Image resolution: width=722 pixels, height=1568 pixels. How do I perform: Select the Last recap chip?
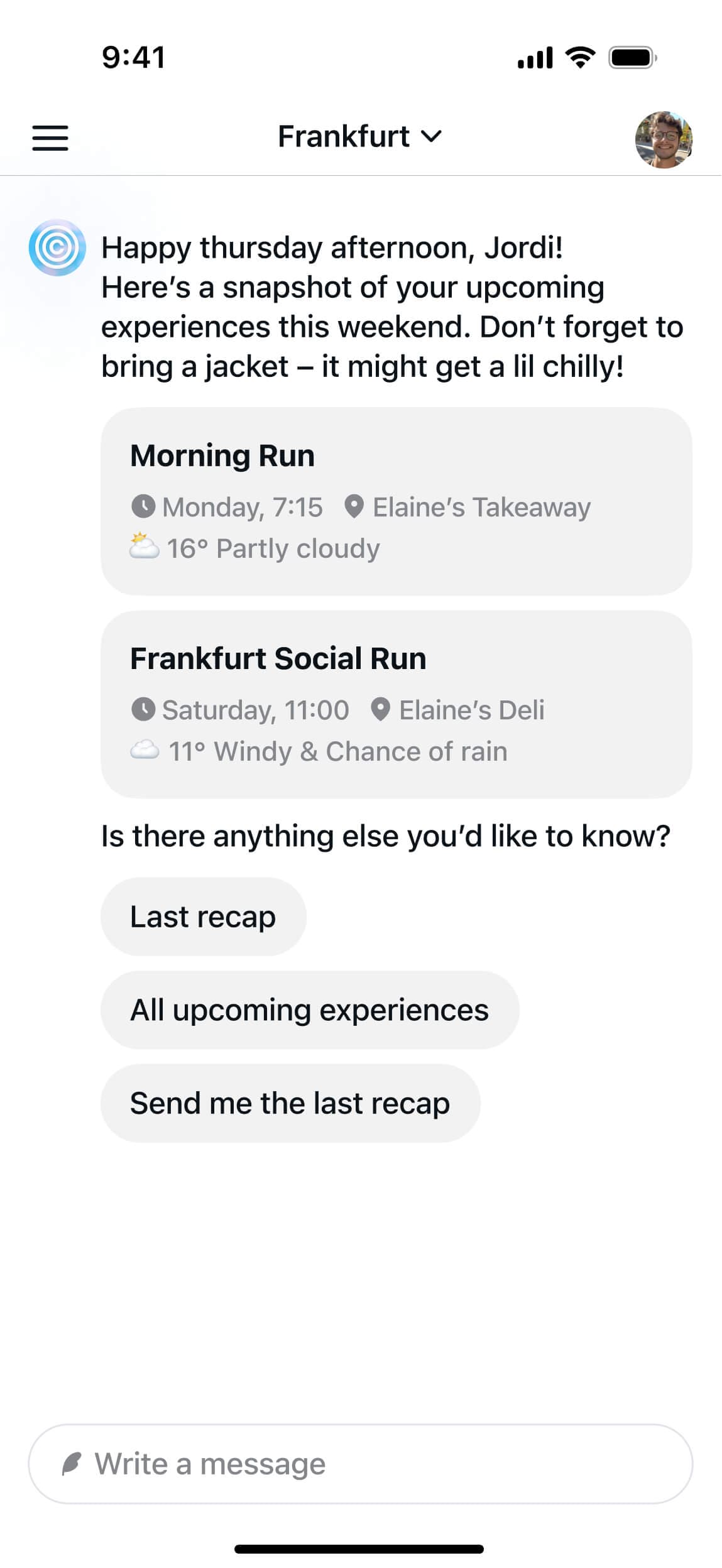(x=203, y=917)
